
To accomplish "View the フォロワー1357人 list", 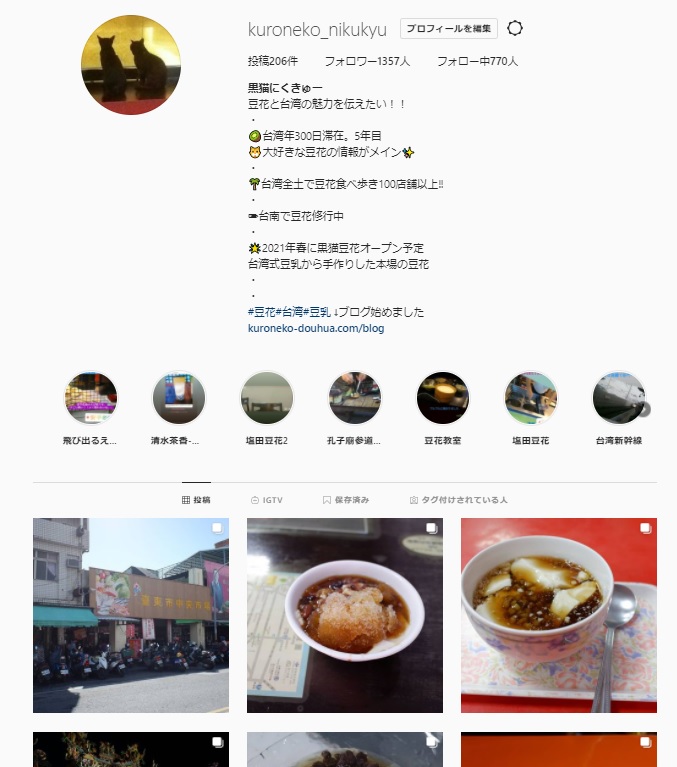I will click(x=367, y=62).
